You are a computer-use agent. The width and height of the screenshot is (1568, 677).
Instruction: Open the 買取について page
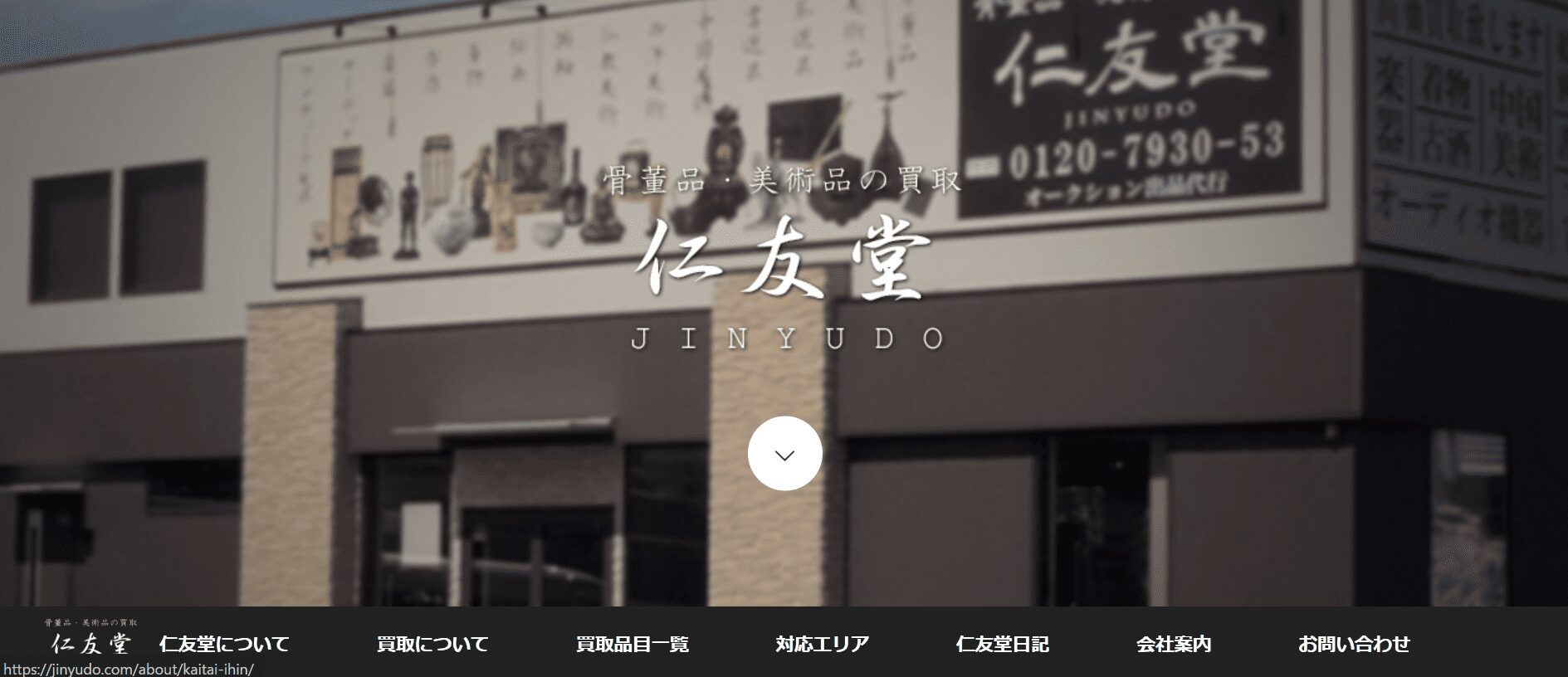(x=432, y=644)
